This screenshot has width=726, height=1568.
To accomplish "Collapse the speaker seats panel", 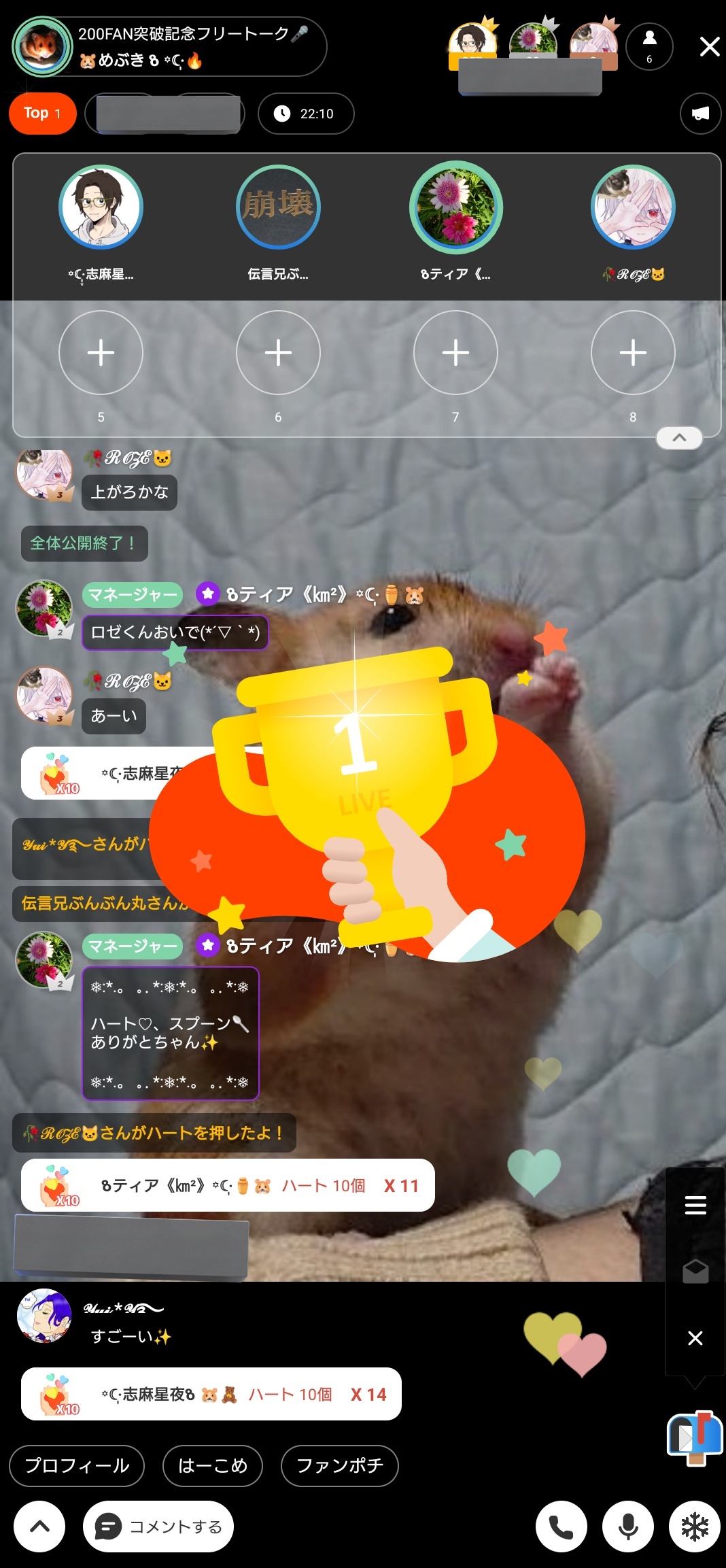I will coord(678,438).
